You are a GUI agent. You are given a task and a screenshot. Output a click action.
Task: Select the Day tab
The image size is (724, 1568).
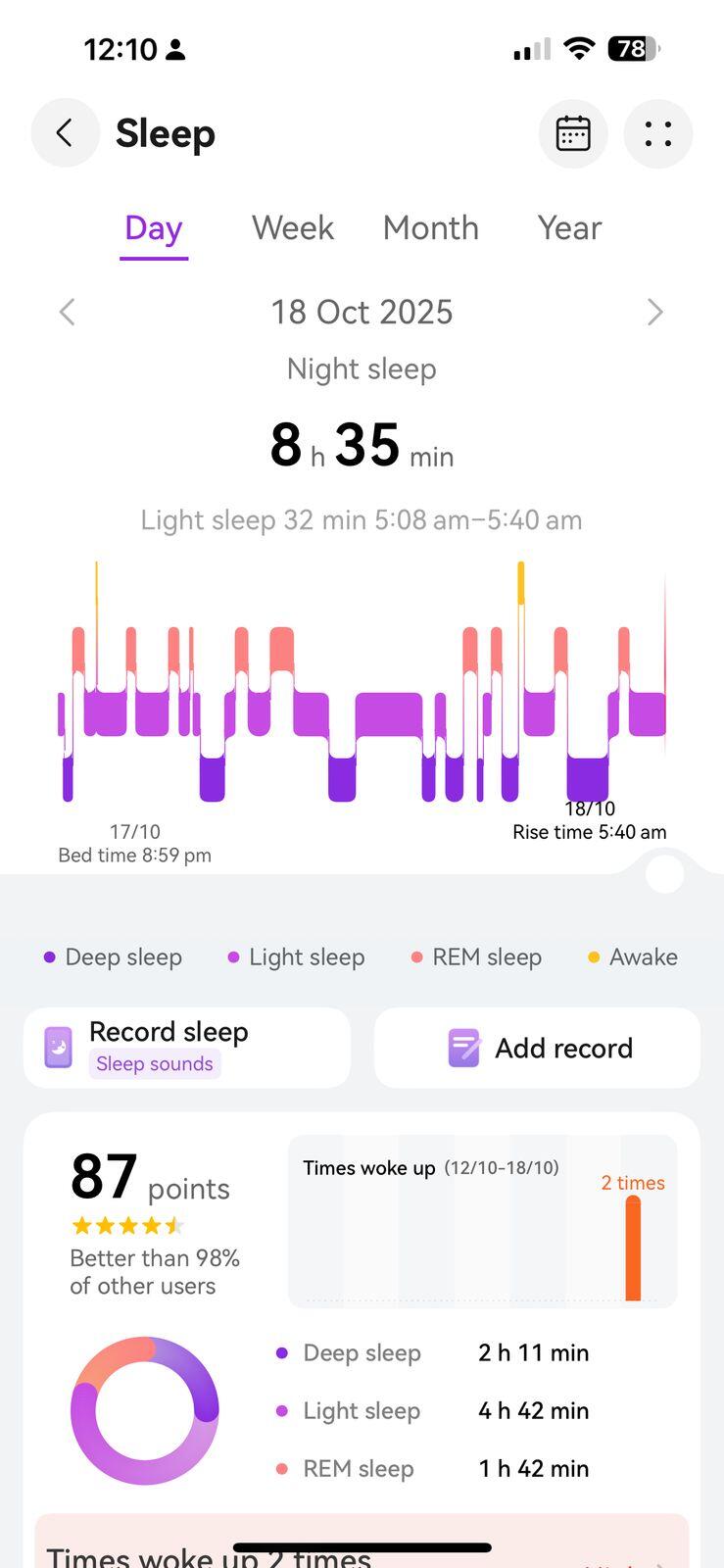tap(154, 228)
